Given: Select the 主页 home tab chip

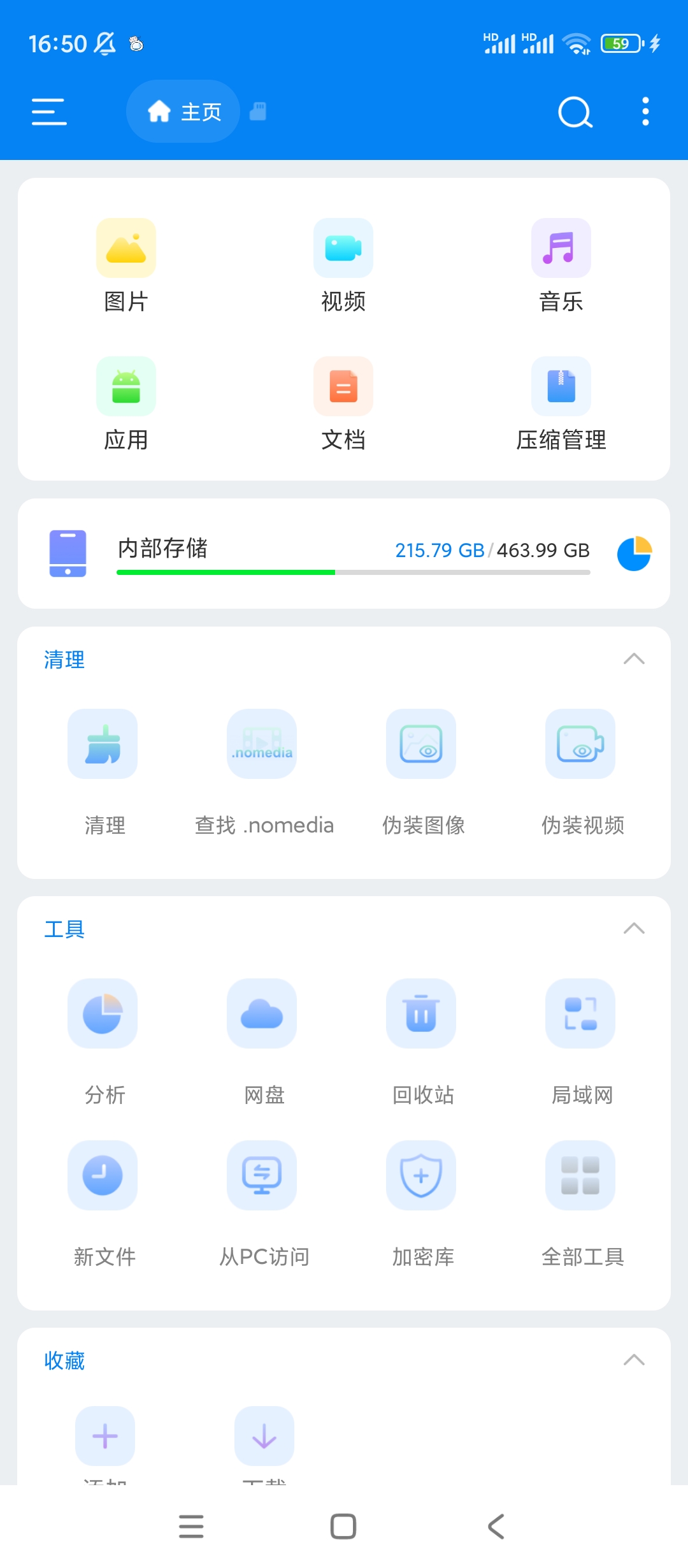Looking at the screenshot, I should coord(183,112).
